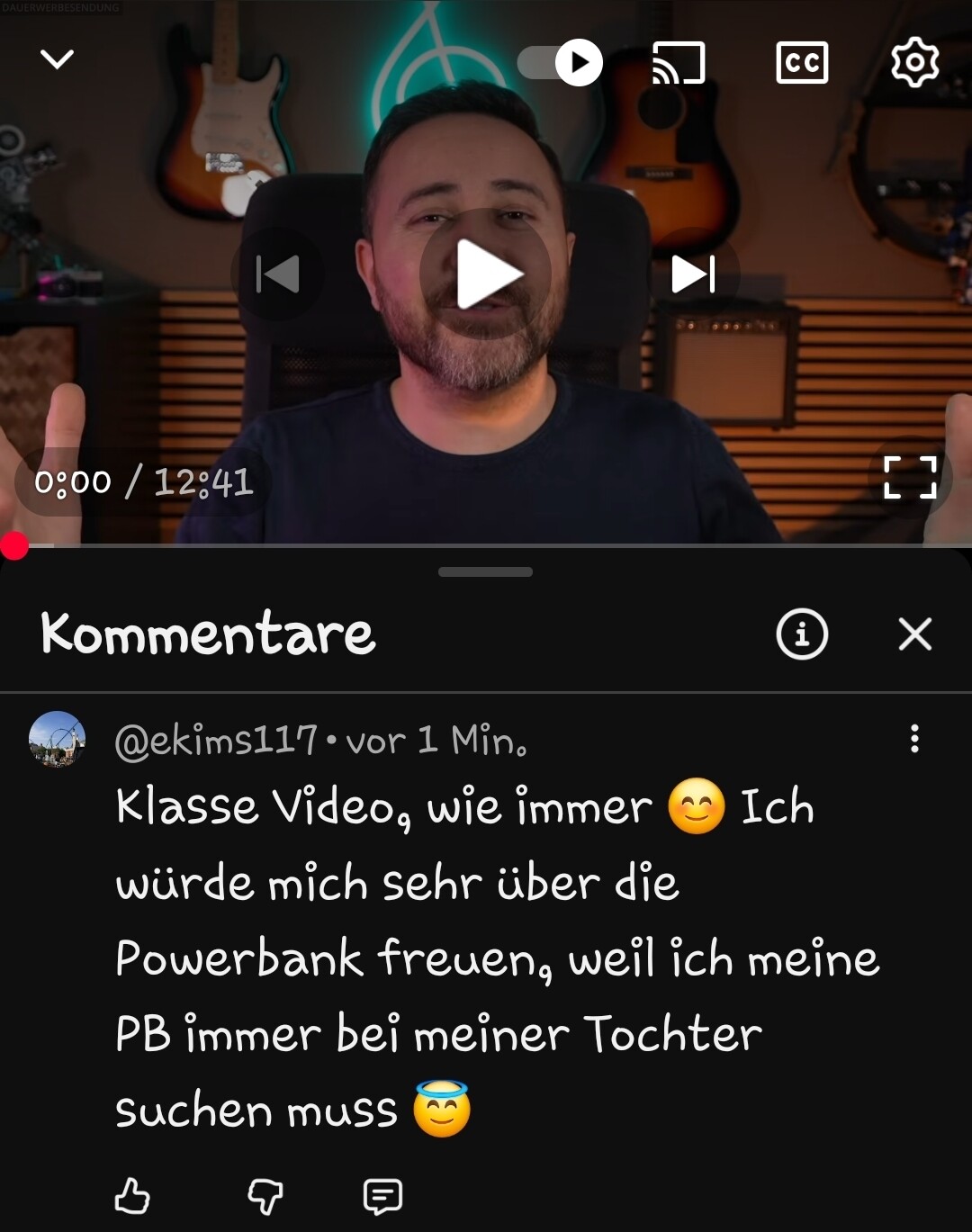Viewport: 972px width, 1232px height.
Task: Tap the red seek bar handle
Action: click(x=14, y=545)
